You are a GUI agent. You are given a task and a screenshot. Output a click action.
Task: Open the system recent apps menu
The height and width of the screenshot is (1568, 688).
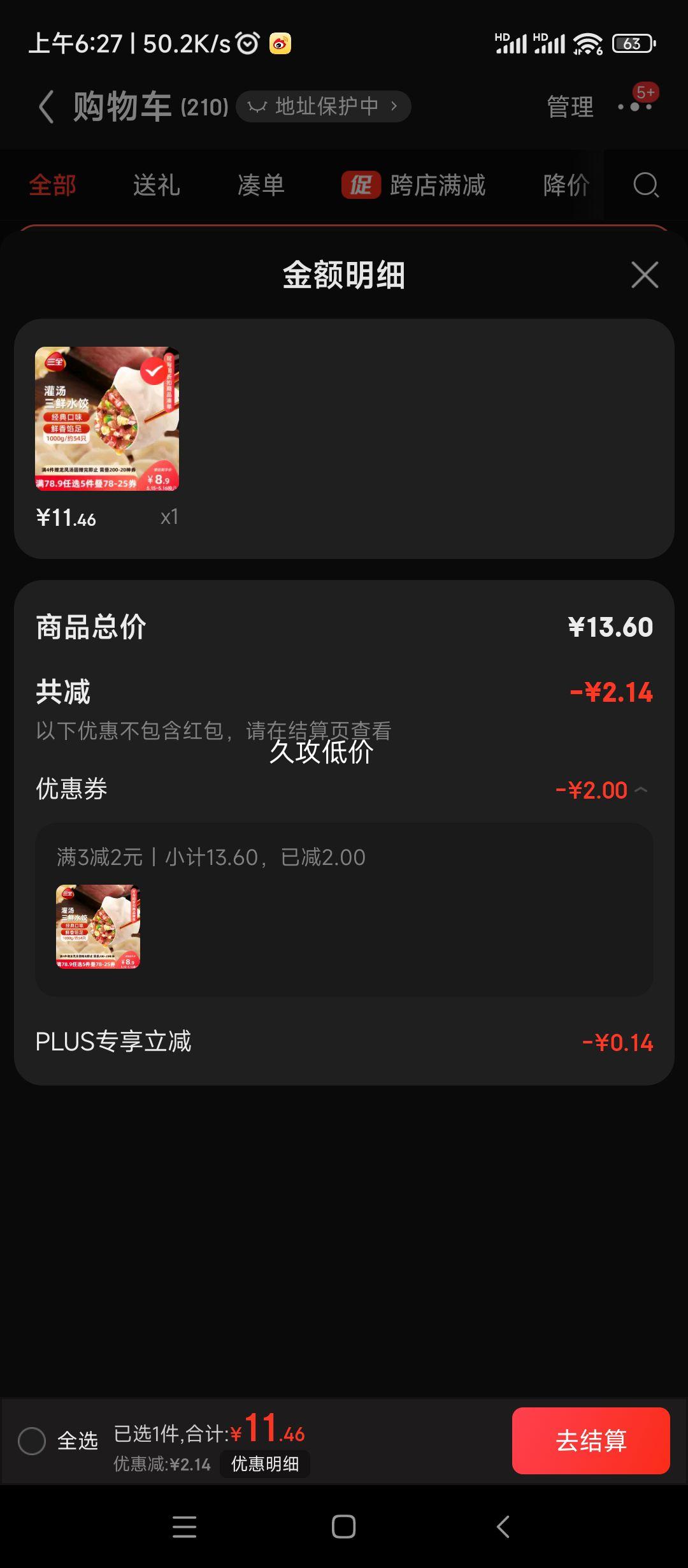tap(185, 1527)
